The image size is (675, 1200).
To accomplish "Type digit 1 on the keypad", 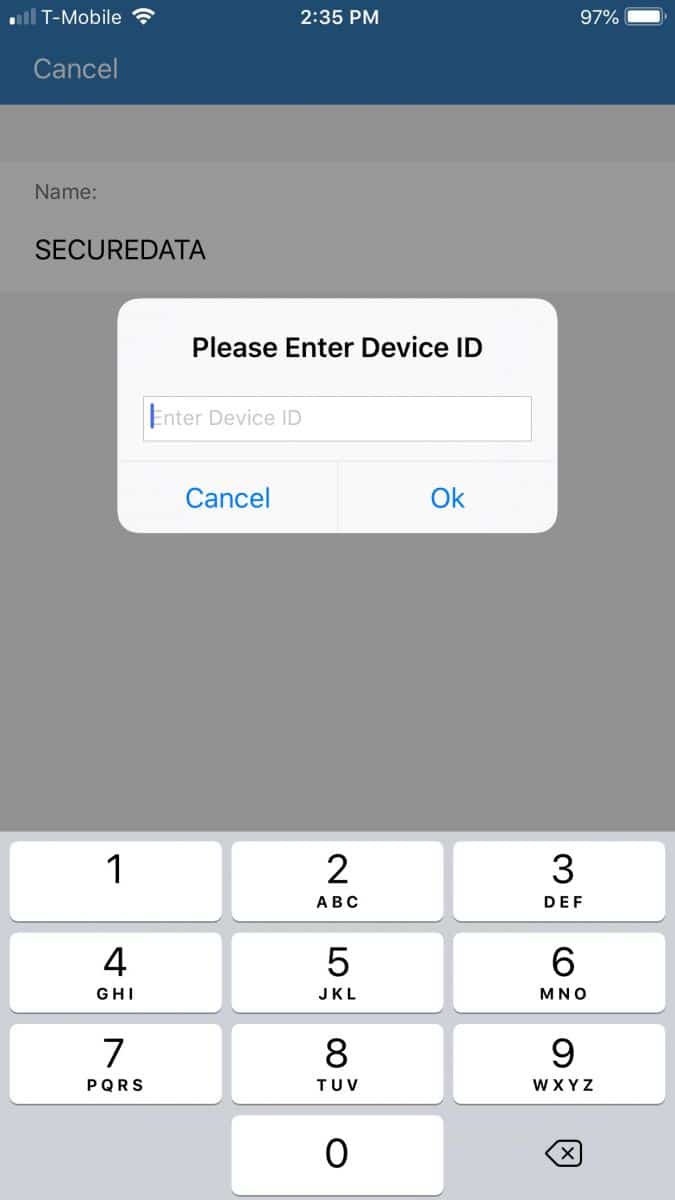I will tap(116, 881).
